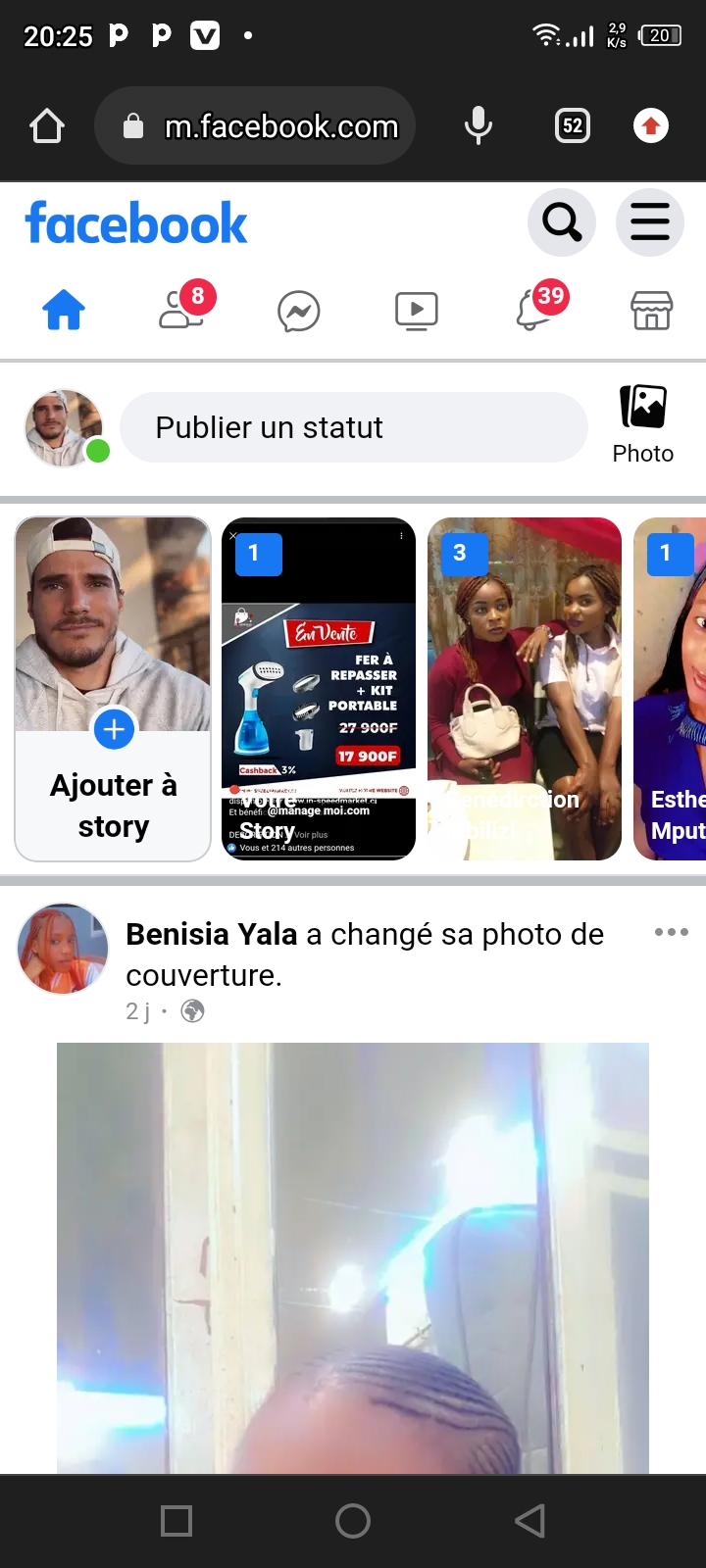The width and height of the screenshot is (706, 1568).
Task: Tap the Ajouter à story card
Action: 113,688
